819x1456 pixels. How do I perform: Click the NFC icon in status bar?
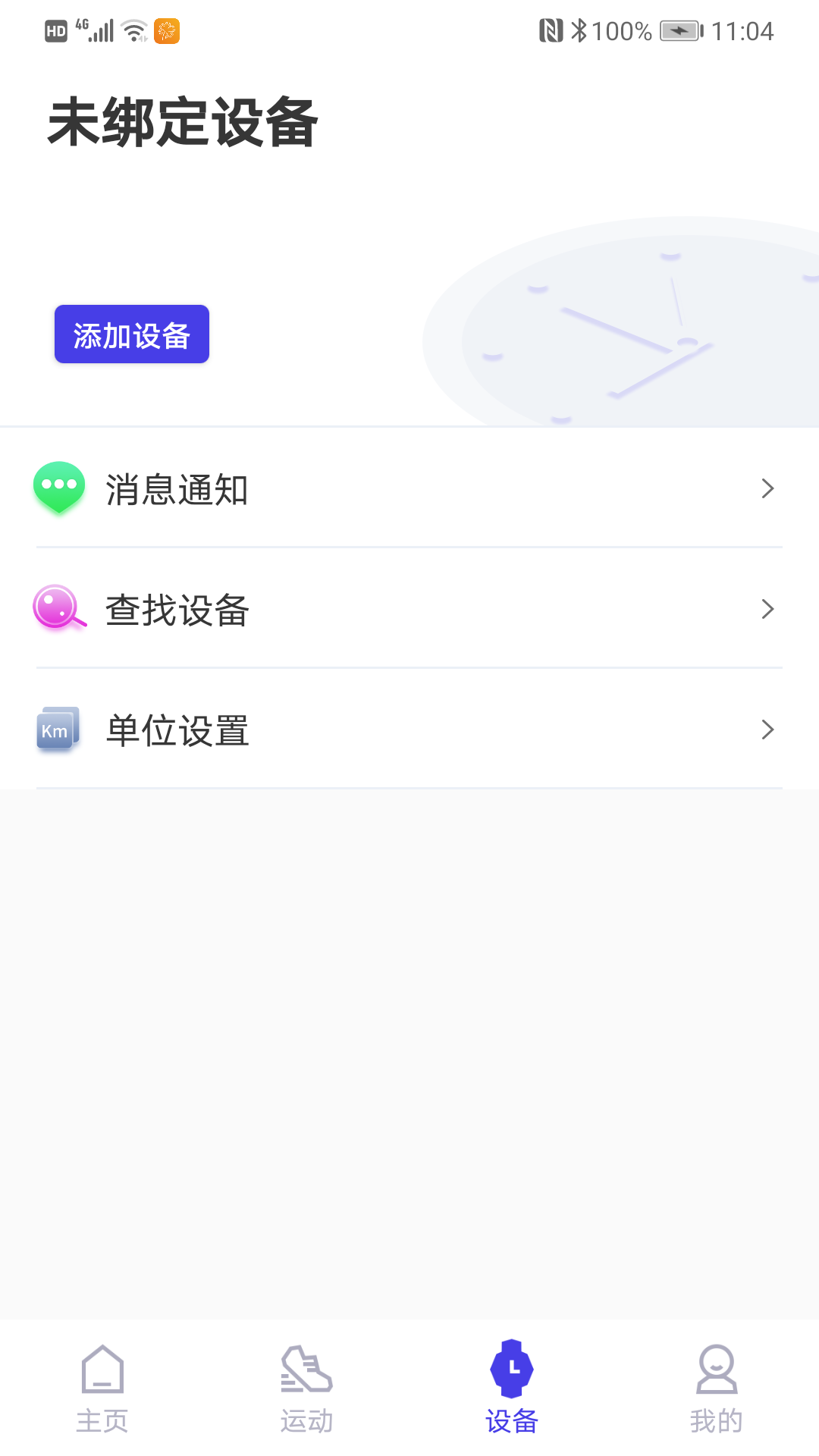(x=552, y=30)
